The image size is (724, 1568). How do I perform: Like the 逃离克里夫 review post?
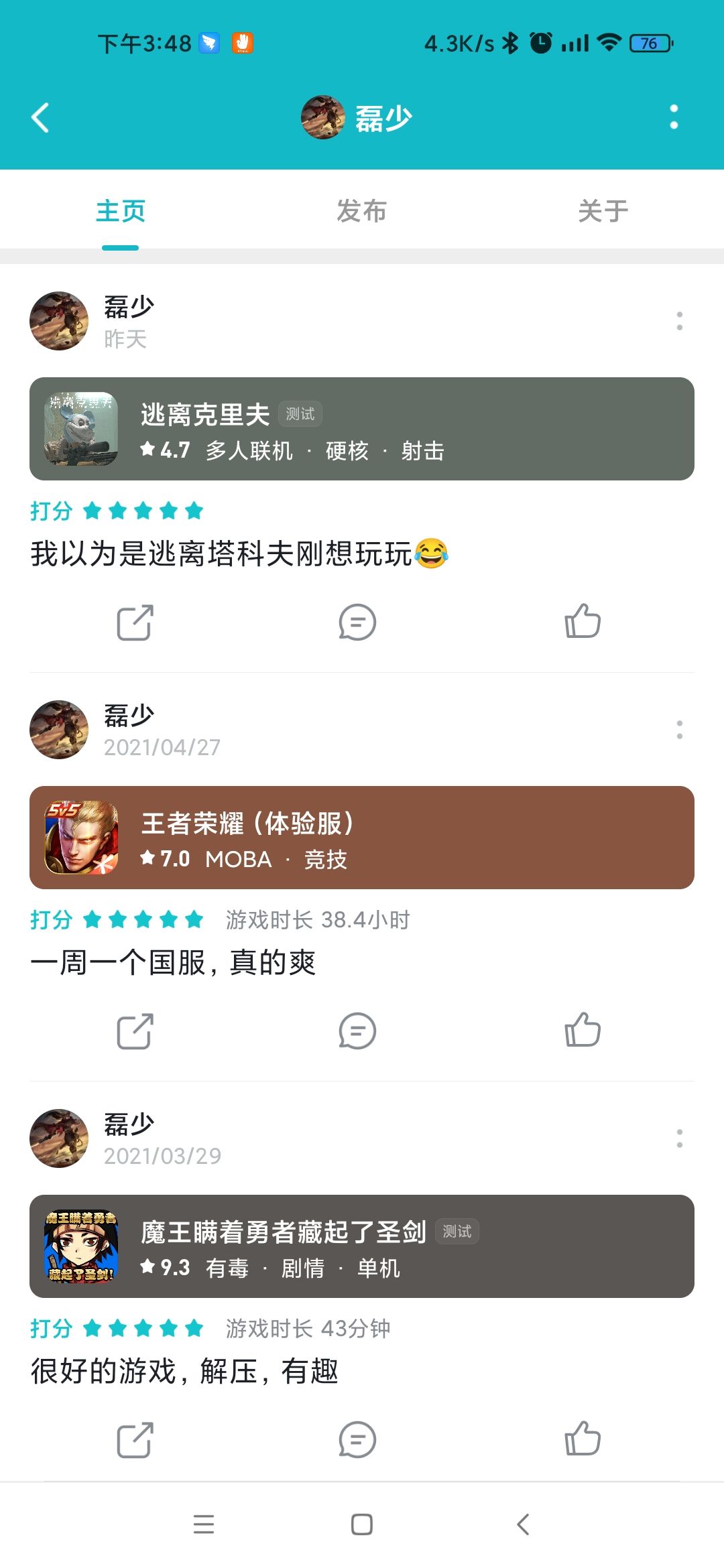(583, 623)
